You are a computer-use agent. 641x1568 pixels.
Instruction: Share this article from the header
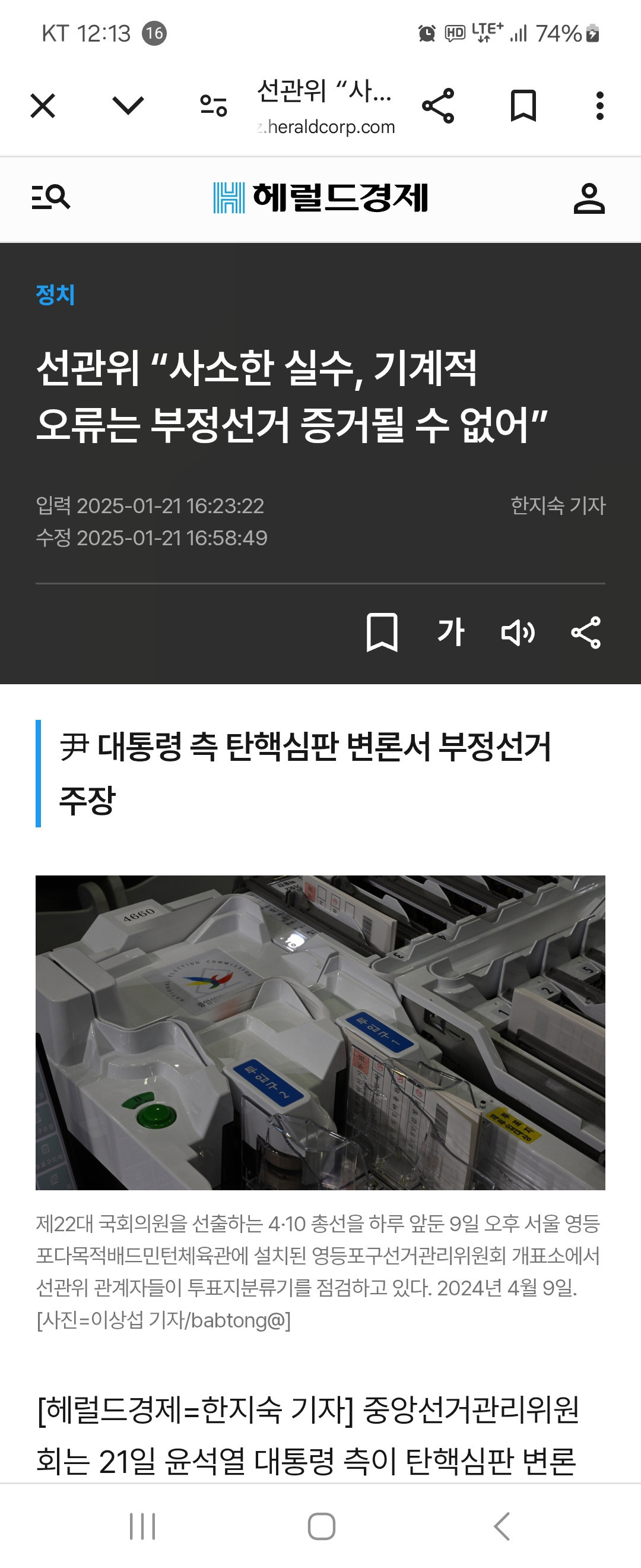586,633
